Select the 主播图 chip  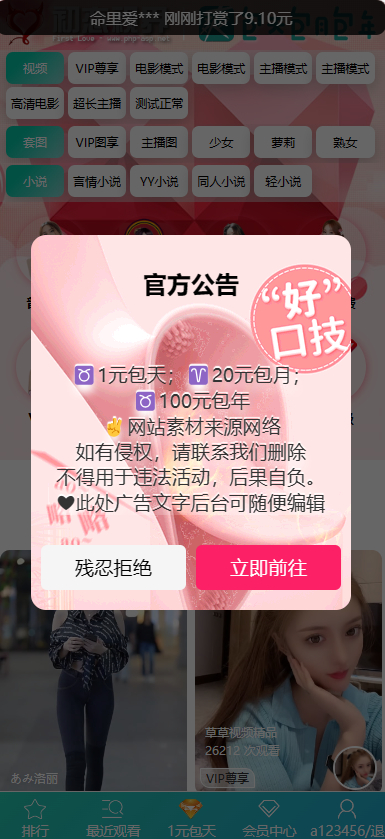159,142
